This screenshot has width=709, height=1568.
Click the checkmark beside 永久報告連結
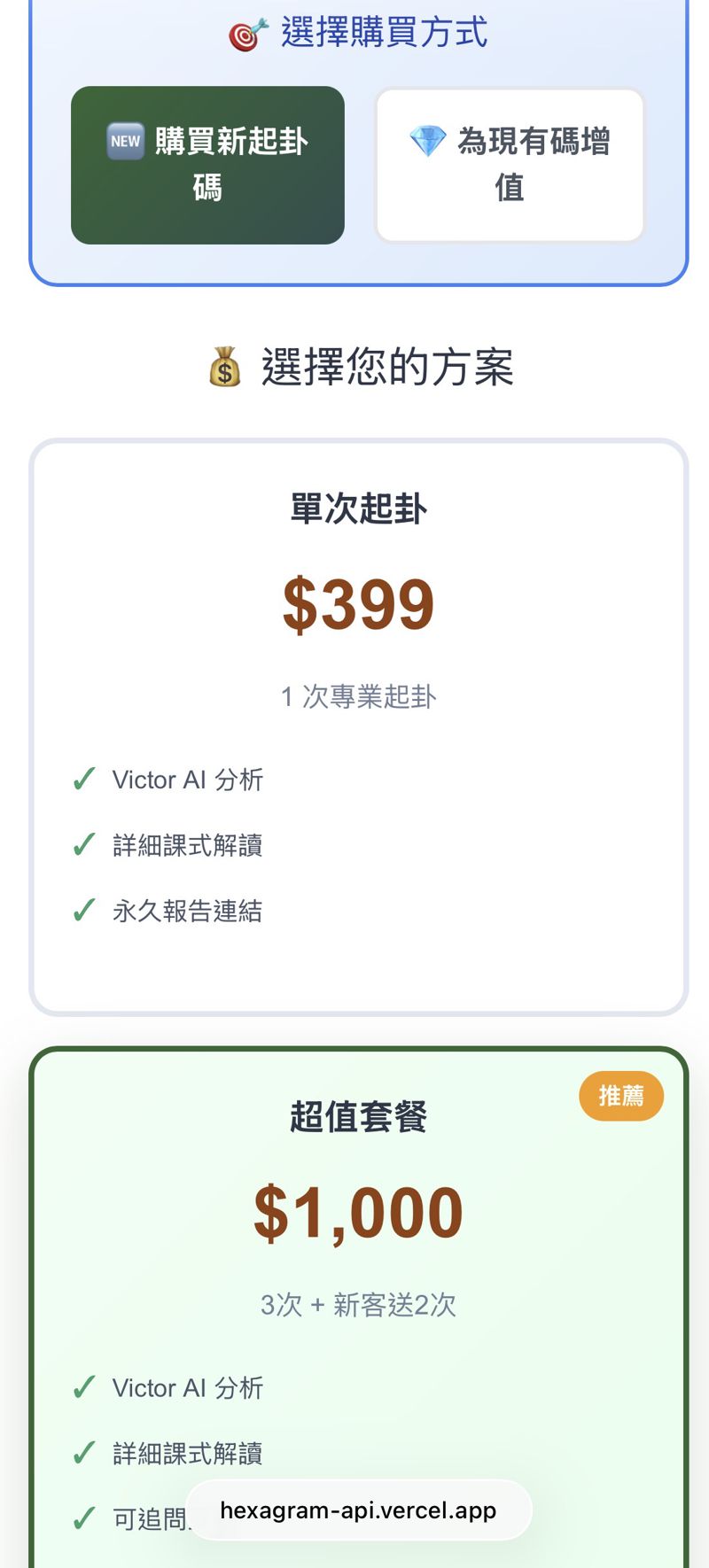[83, 911]
